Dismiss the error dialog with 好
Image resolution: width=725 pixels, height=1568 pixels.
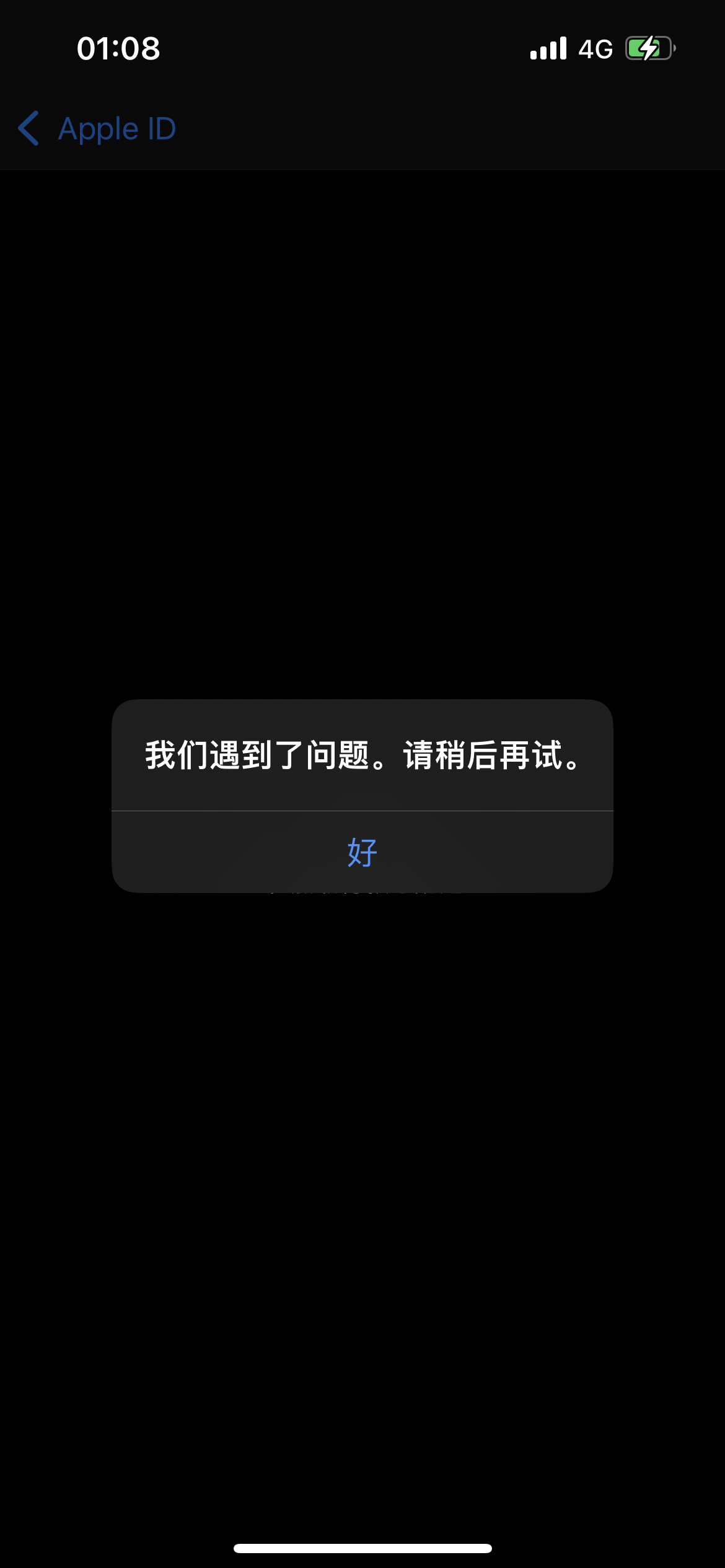pos(362,852)
